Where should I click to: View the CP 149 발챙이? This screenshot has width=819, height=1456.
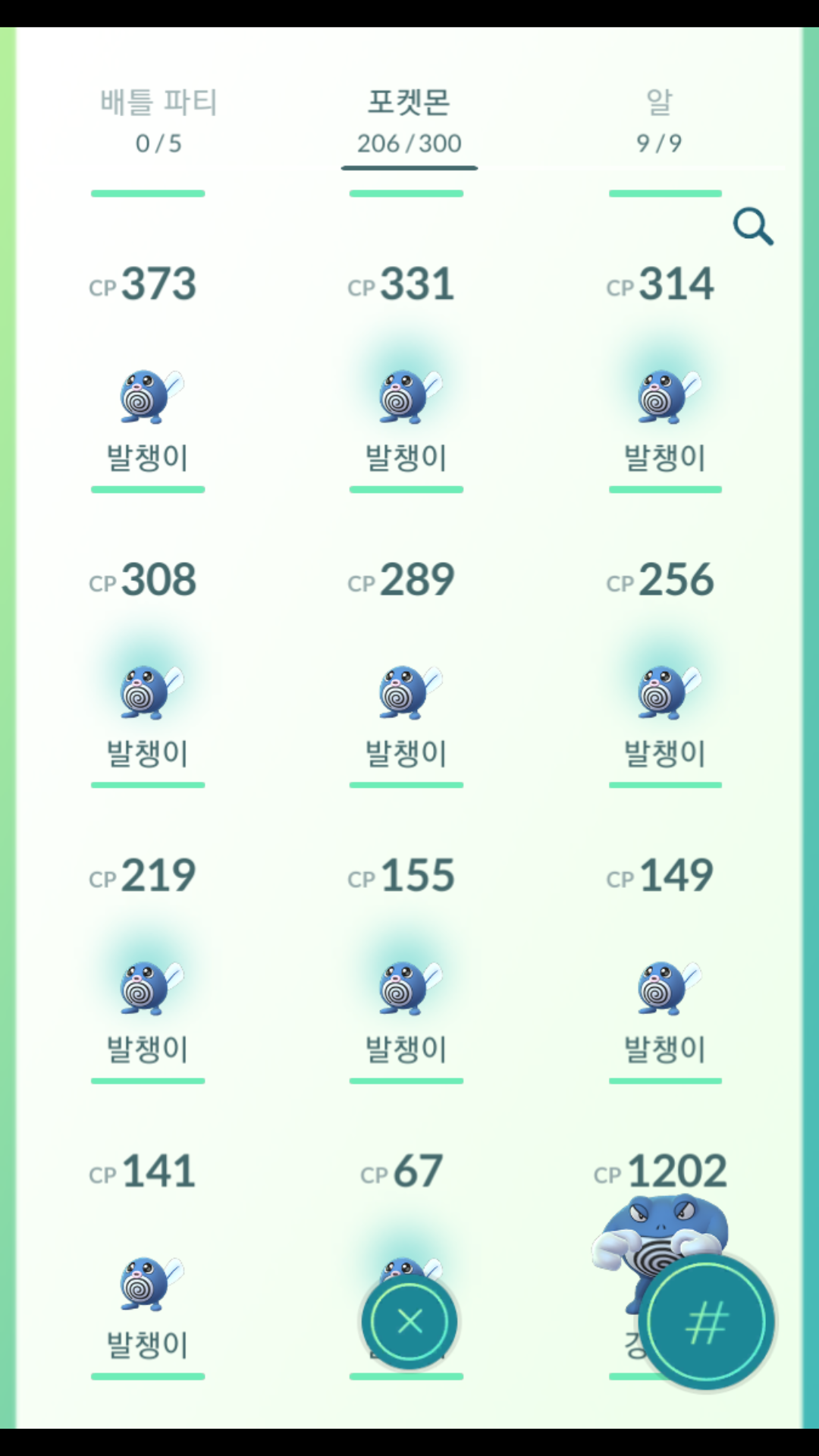(x=665, y=987)
